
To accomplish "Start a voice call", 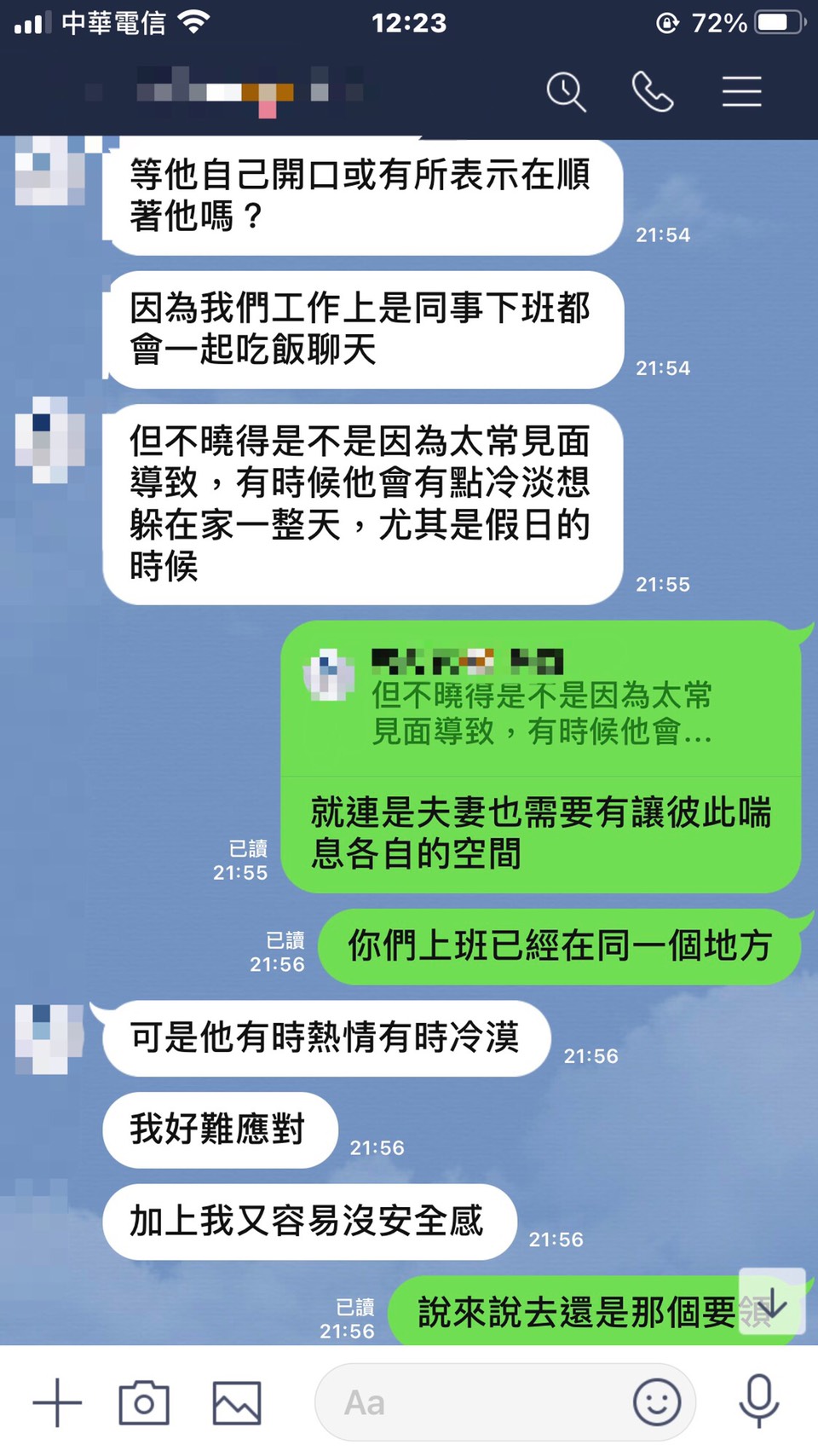I will [653, 91].
